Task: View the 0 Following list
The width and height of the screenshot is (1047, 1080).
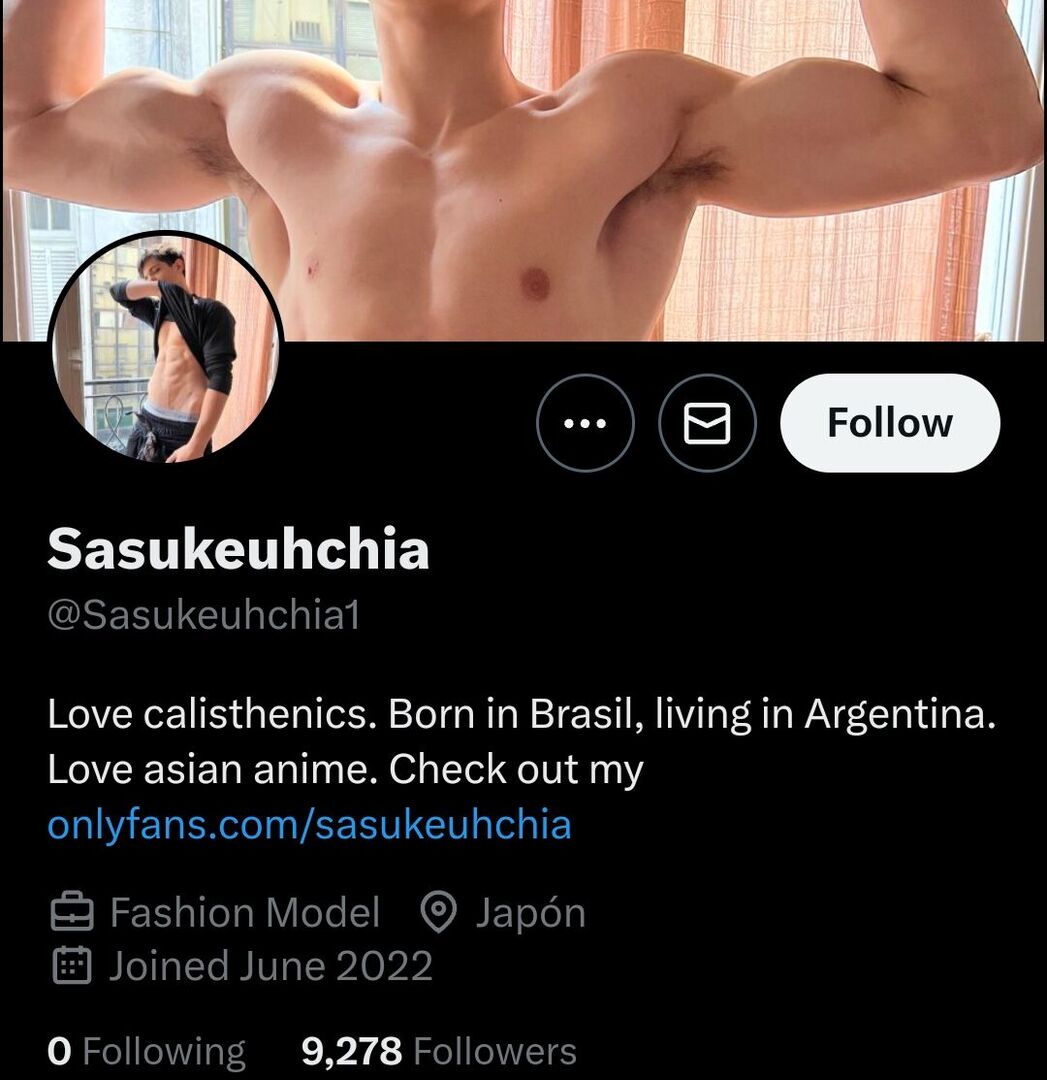Action: [x=147, y=1051]
